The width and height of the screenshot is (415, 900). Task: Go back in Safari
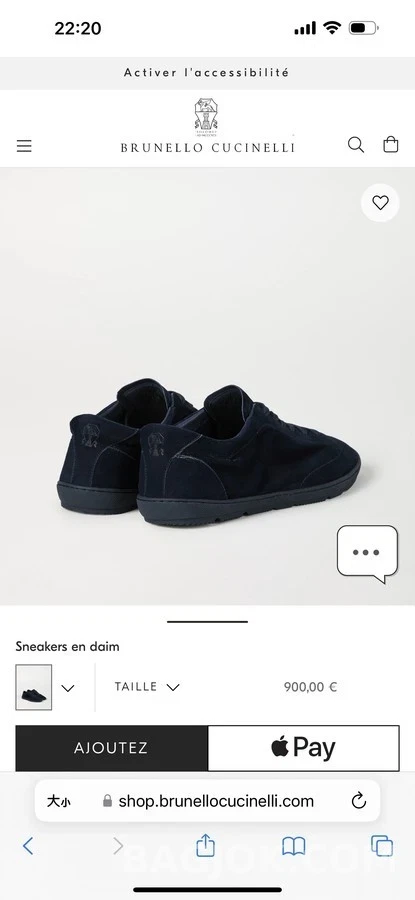click(28, 845)
